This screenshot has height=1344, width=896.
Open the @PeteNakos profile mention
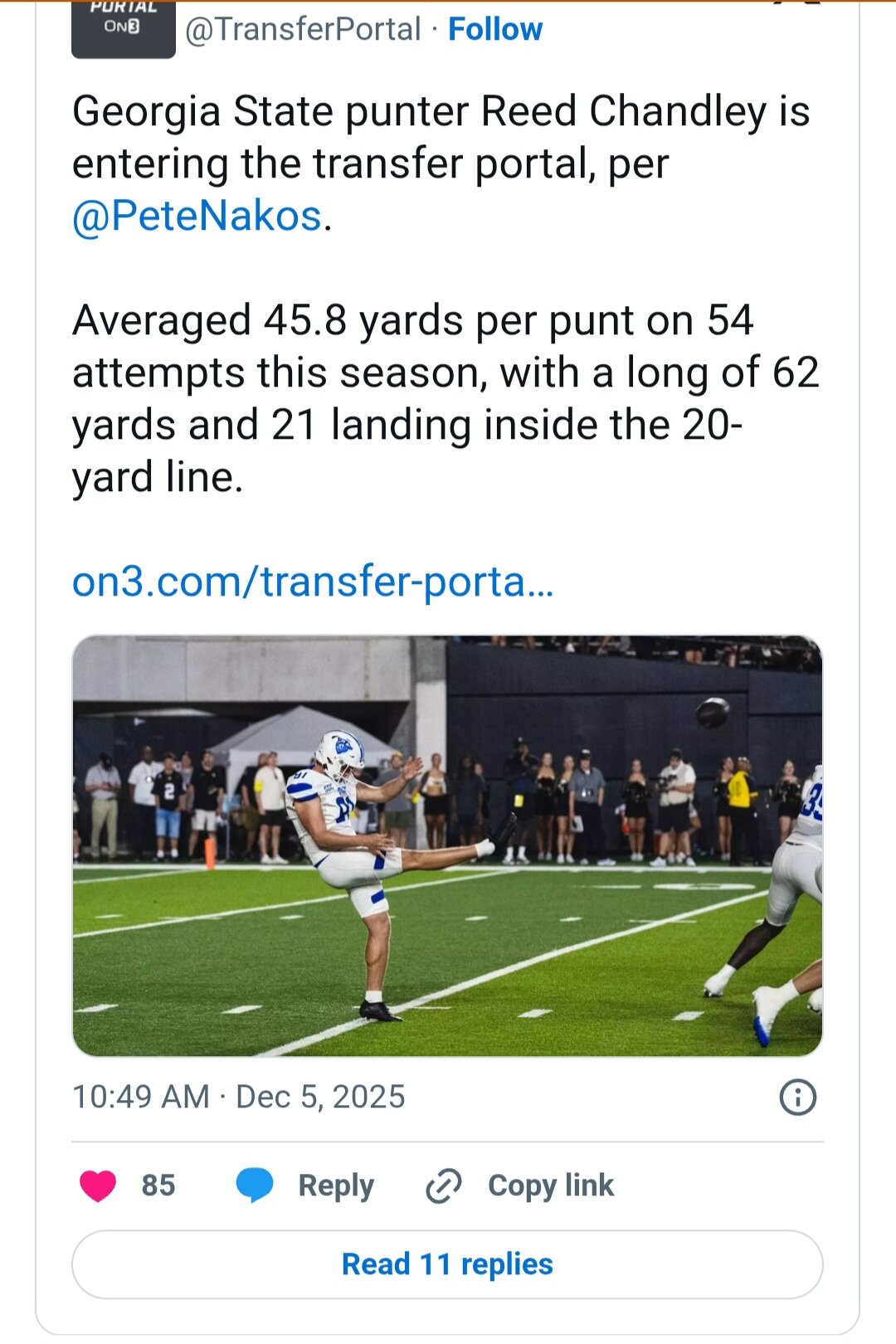click(x=197, y=217)
